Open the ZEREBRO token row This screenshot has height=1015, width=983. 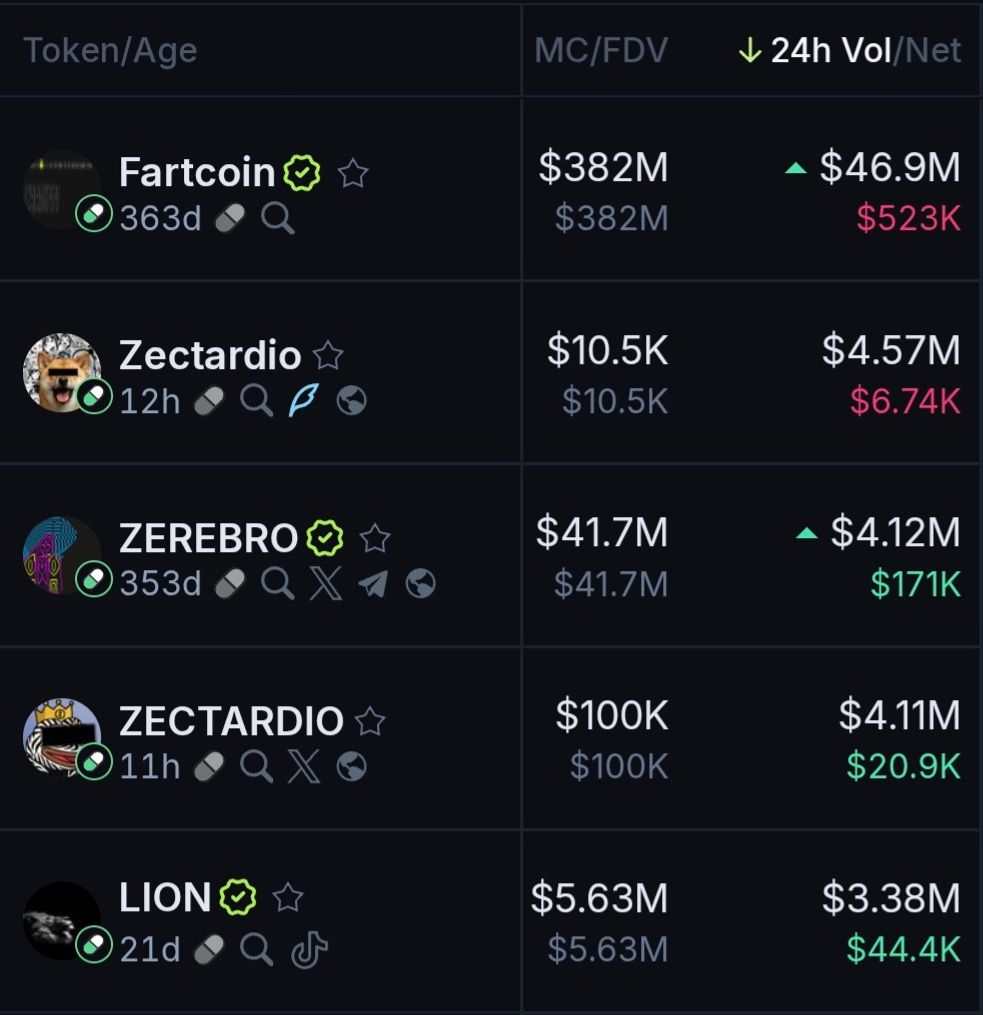(208, 538)
